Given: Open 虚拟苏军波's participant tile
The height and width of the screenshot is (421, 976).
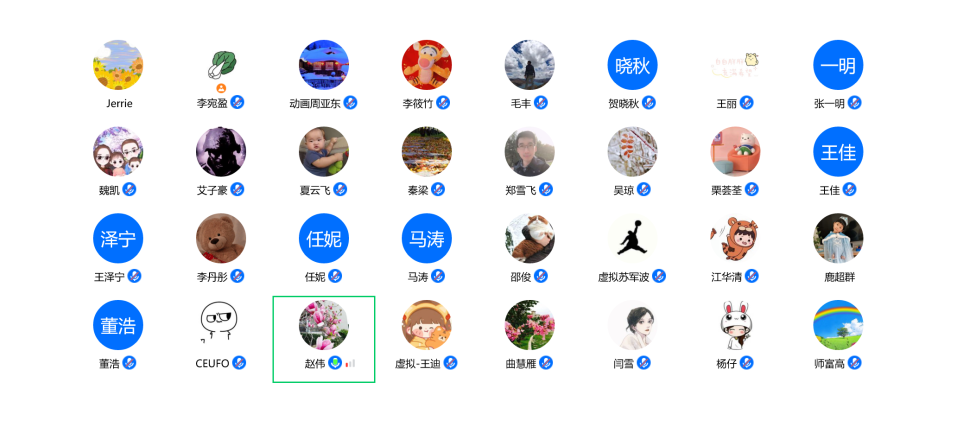Looking at the screenshot, I should pyautogui.click(x=632, y=238).
